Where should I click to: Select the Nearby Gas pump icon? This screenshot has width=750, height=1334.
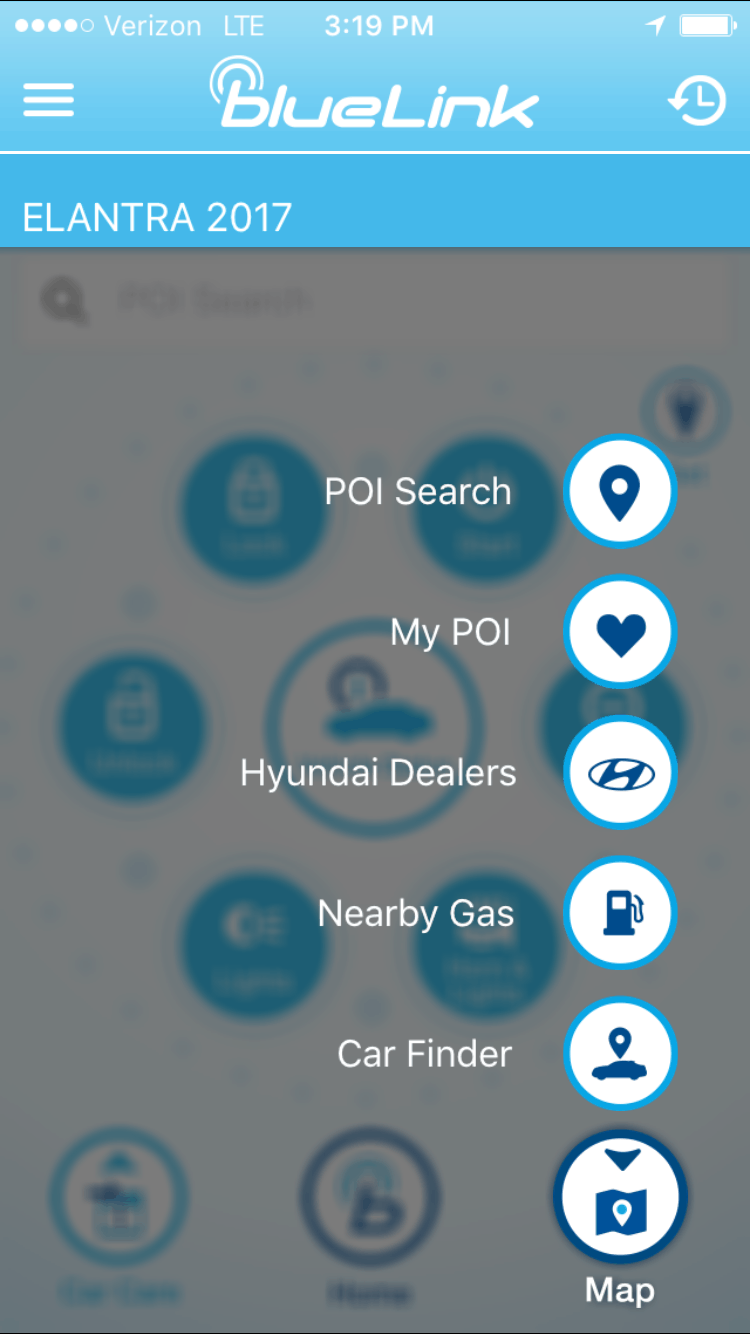(x=620, y=912)
